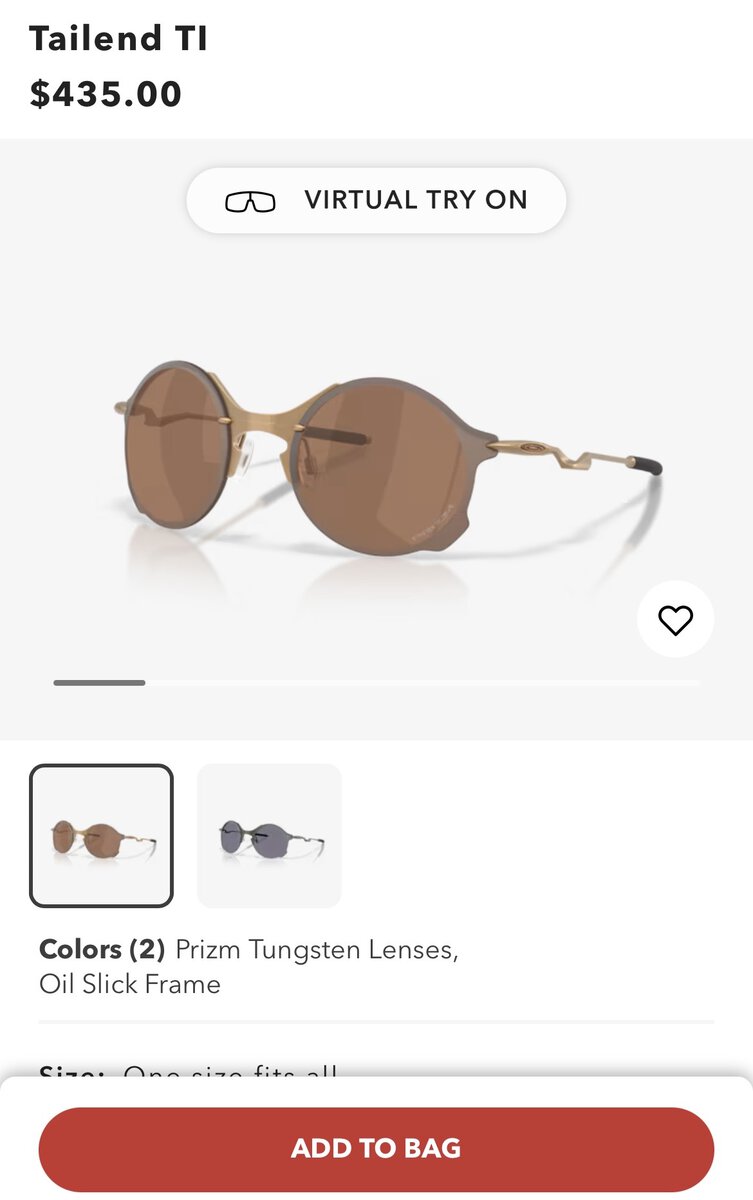Tap Add to Bag

point(376,1149)
